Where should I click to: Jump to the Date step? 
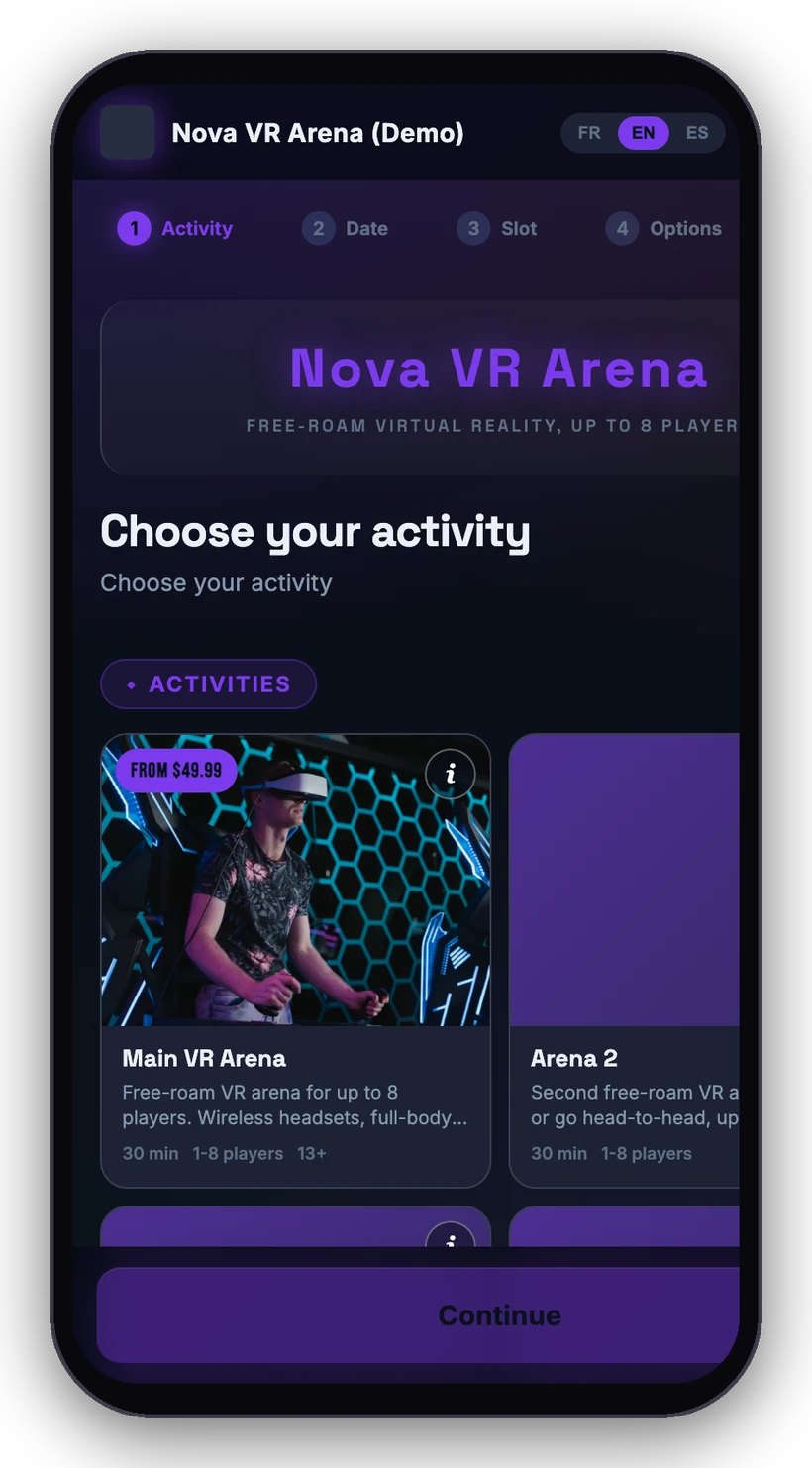tap(346, 229)
